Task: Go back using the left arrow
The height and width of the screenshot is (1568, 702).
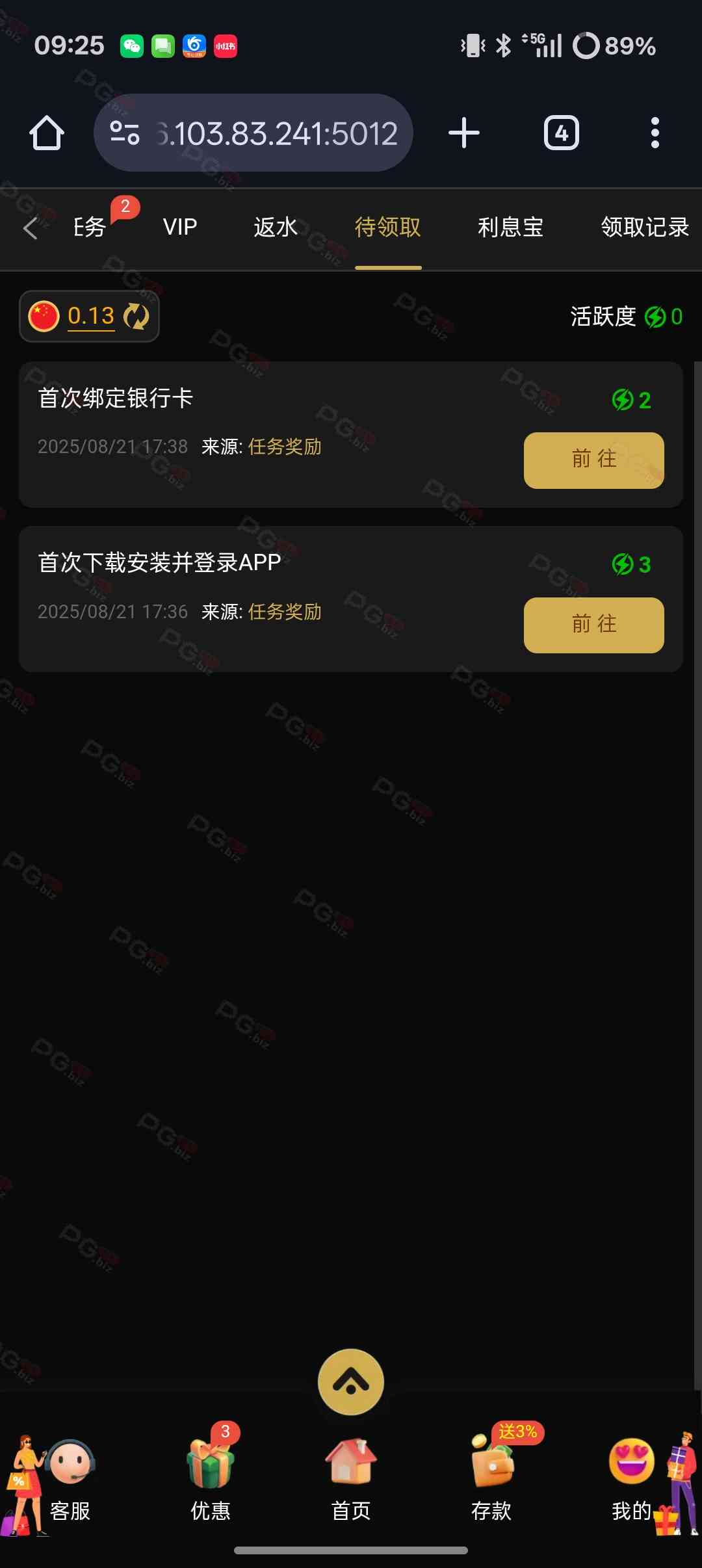Action: click(30, 228)
